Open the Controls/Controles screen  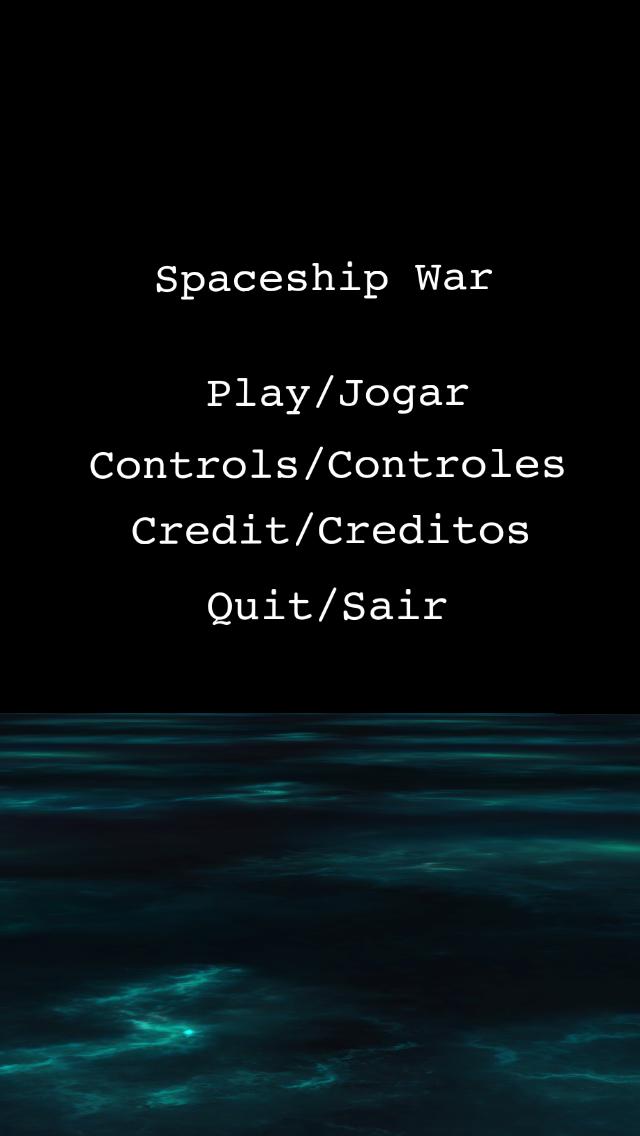(327, 465)
